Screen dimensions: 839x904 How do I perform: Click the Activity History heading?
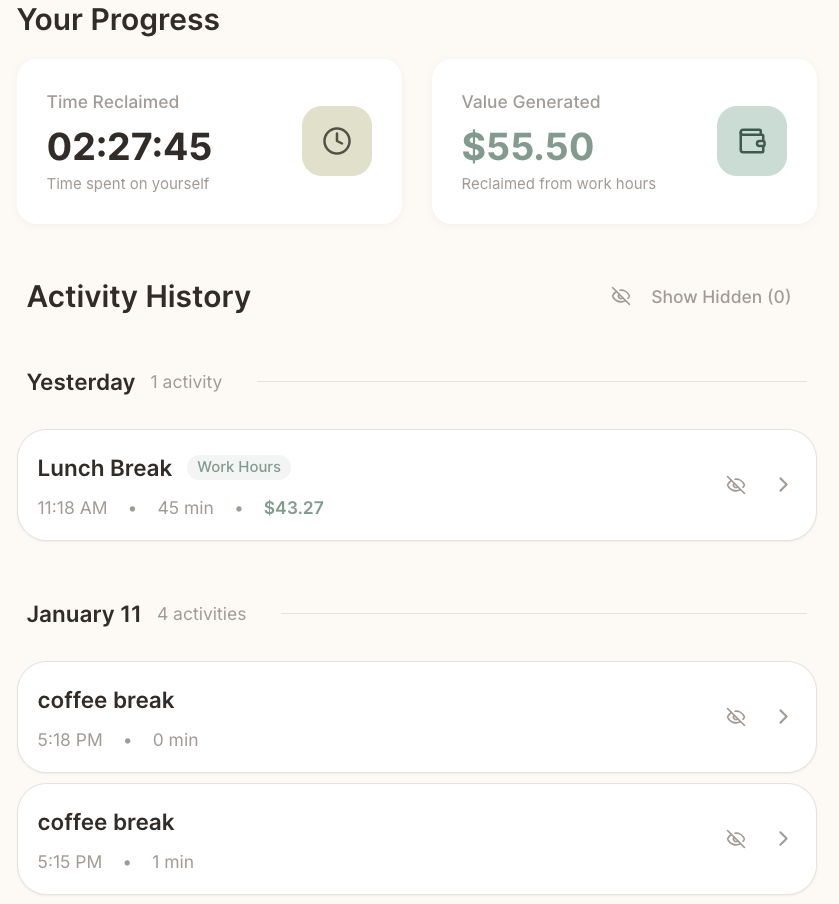138,296
